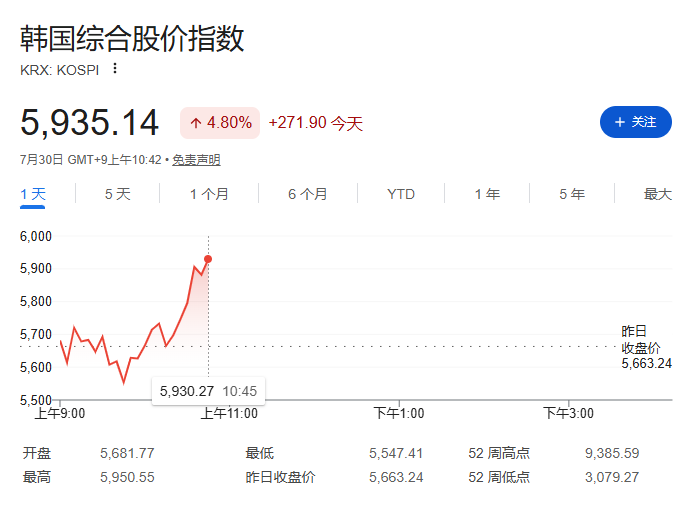Viewport: 691px width, 520px height.
Task: Switch to the 5 天 chart range
Action: (x=118, y=194)
